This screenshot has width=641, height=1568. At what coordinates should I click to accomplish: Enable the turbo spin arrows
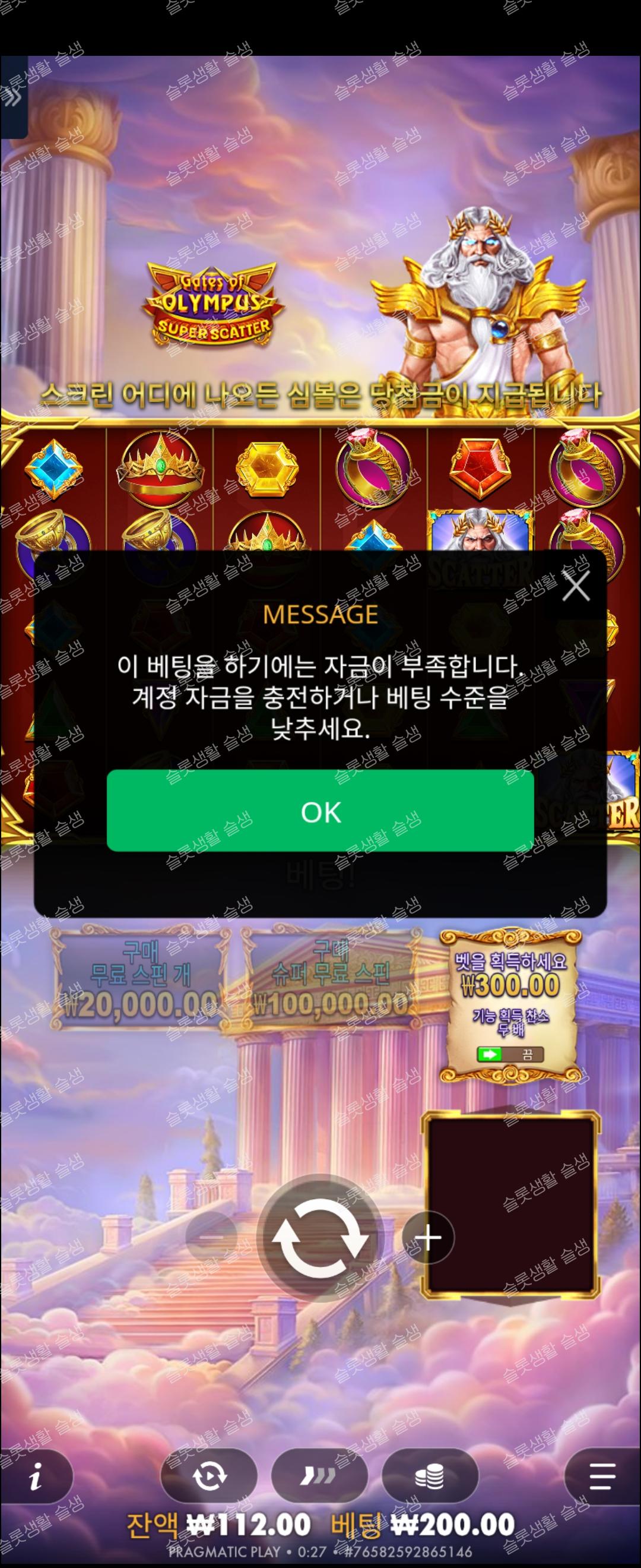[x=319, y=1476]
